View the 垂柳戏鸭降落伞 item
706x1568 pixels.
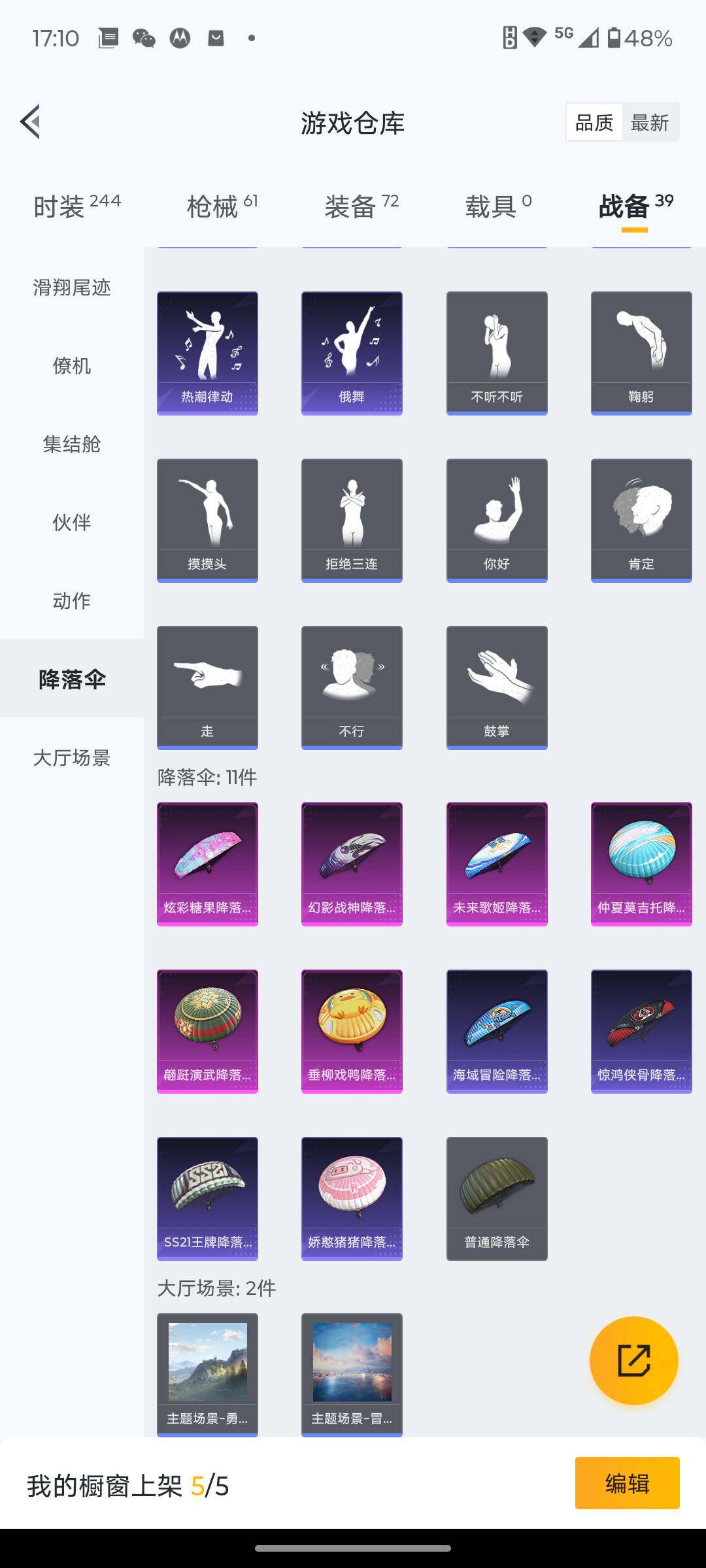point(352,1031)
